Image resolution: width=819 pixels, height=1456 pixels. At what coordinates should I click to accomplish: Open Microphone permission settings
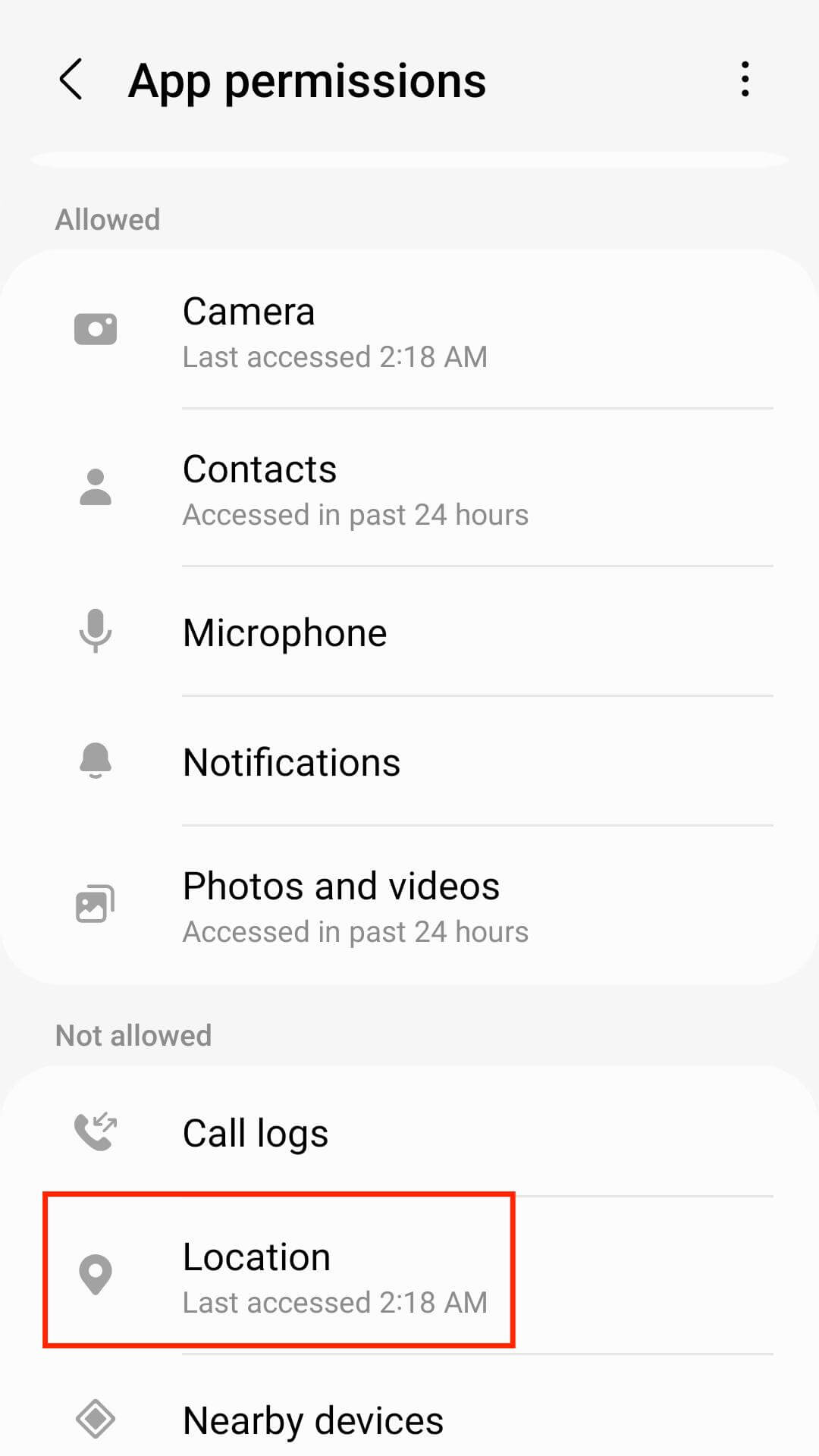point(409,632)
